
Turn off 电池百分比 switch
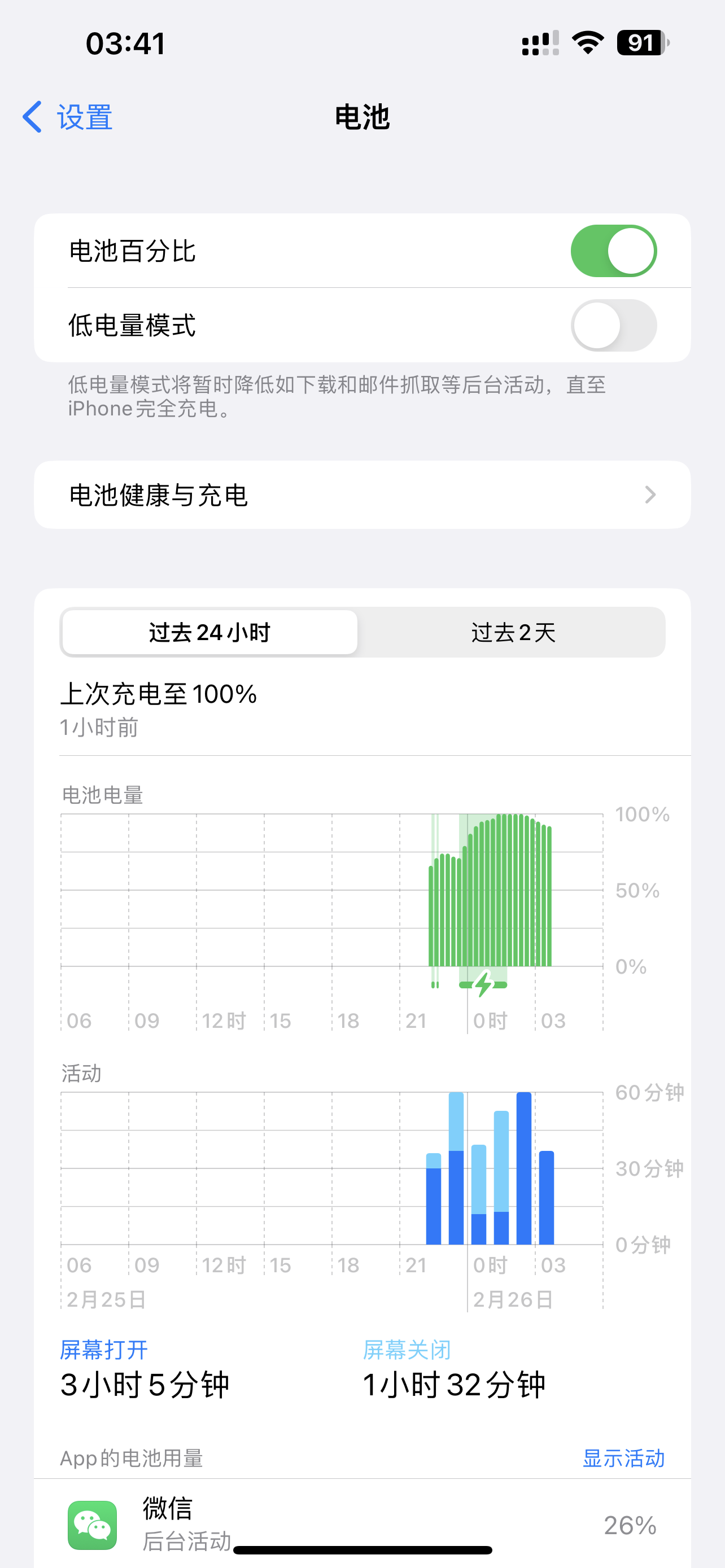(613, 251)
